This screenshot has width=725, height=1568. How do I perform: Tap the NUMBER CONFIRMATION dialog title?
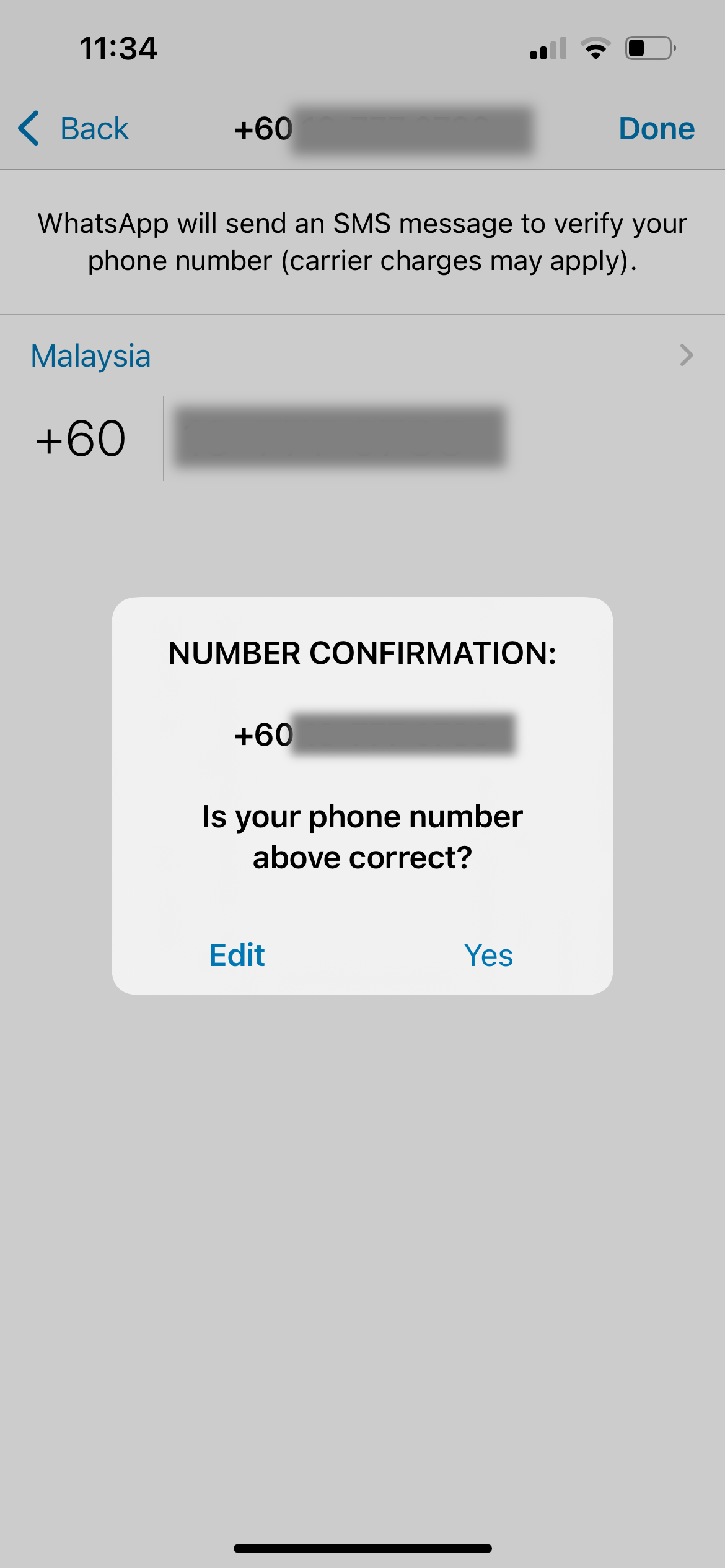[x=362, y=651]
